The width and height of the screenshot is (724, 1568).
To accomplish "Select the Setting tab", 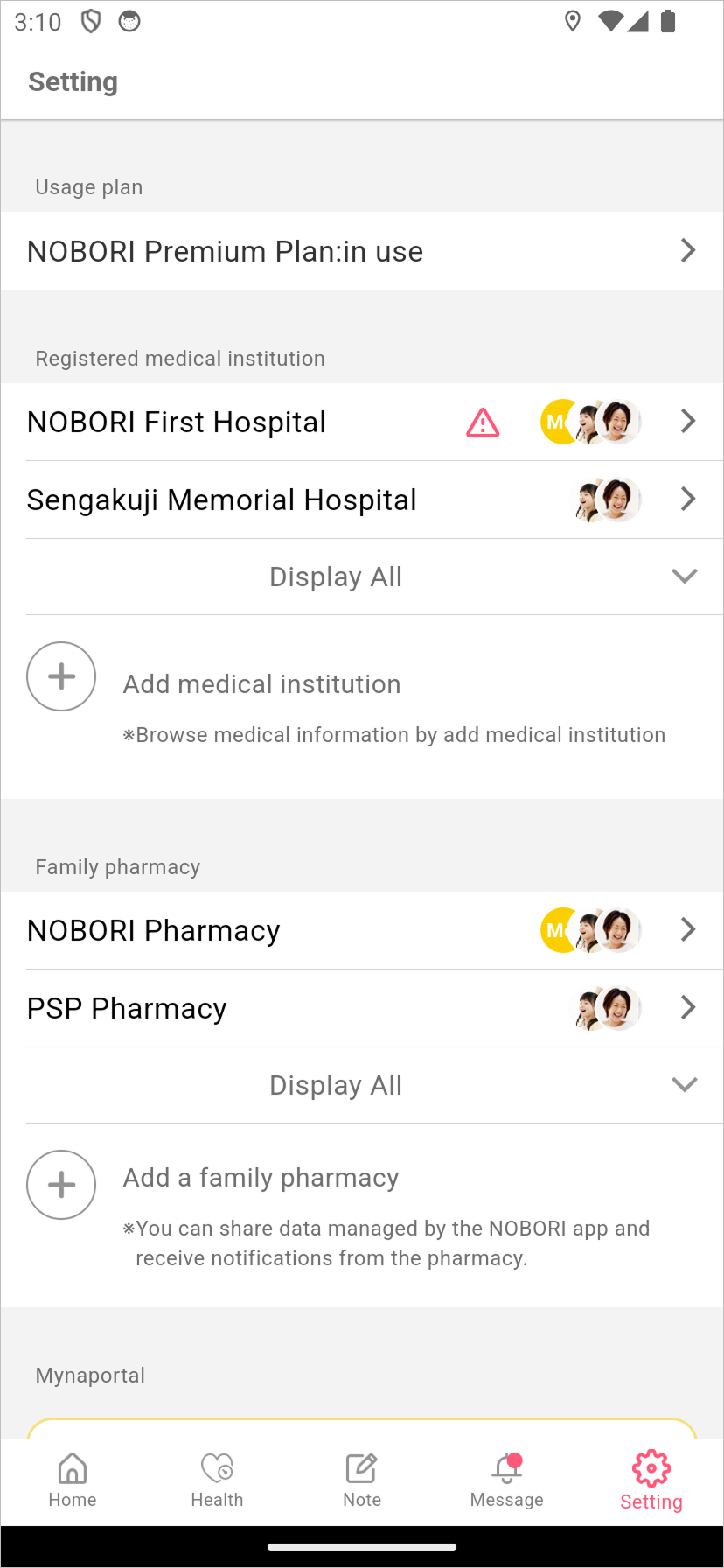I will point(651,1480).
